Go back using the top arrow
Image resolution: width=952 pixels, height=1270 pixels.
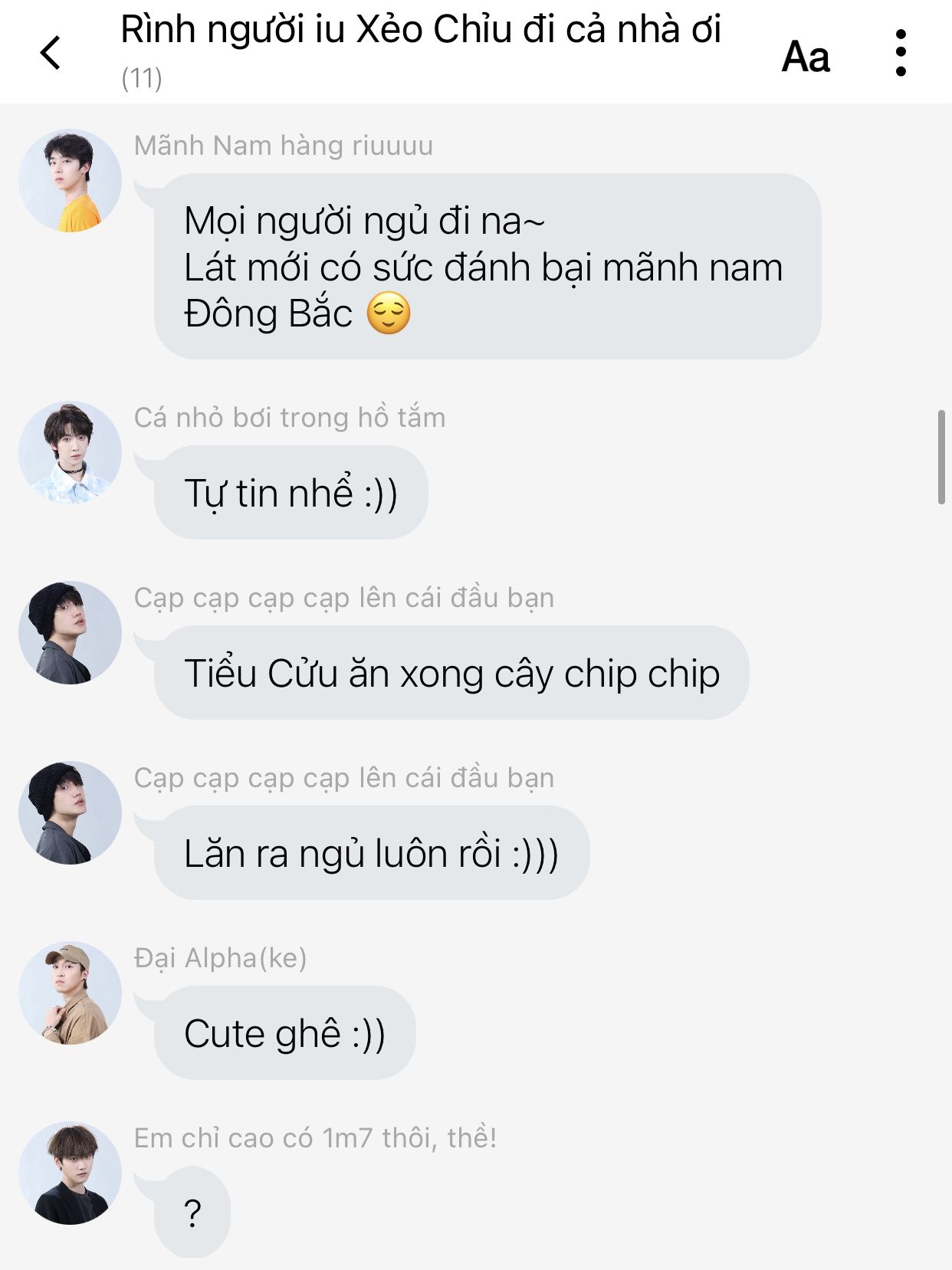point(51,53)
